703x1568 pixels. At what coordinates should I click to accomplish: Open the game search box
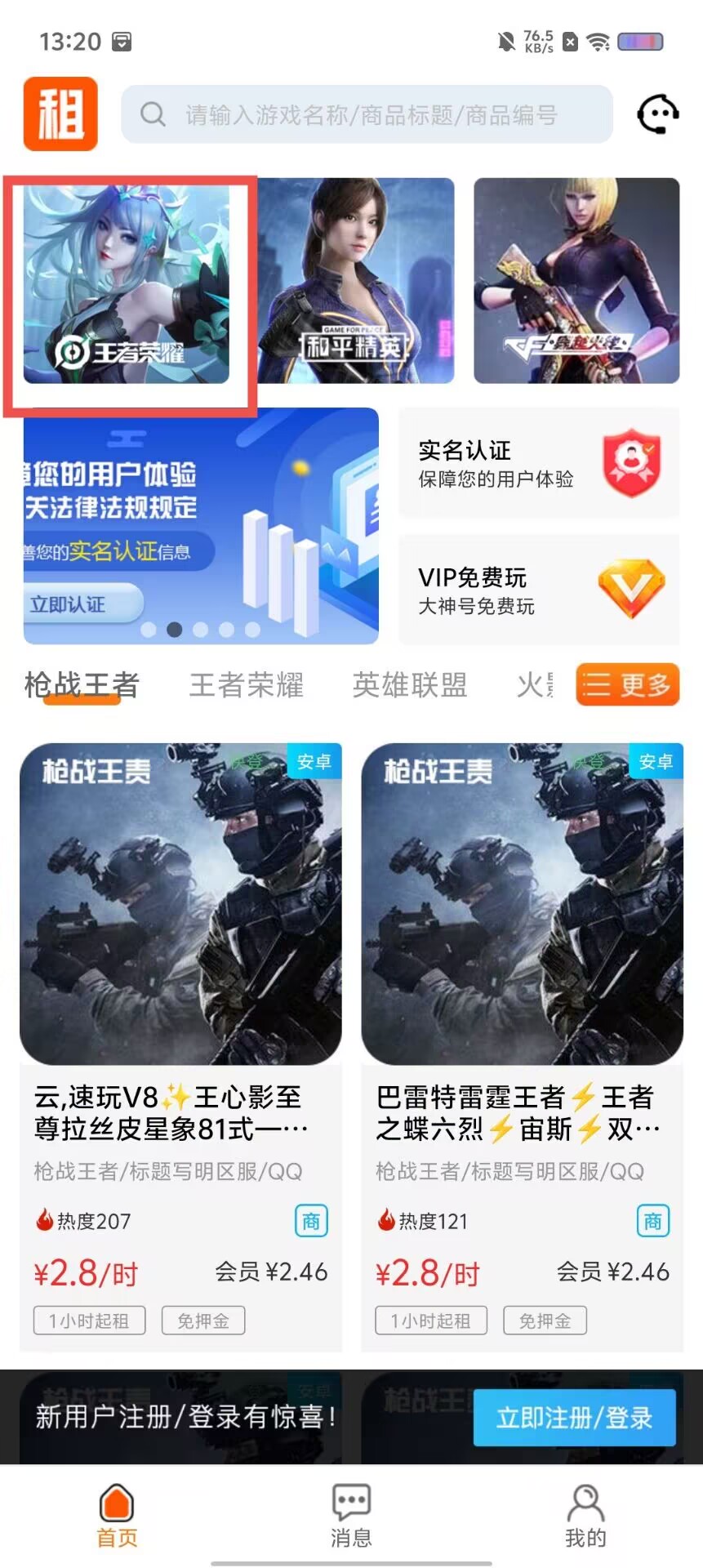pos(366,114)
